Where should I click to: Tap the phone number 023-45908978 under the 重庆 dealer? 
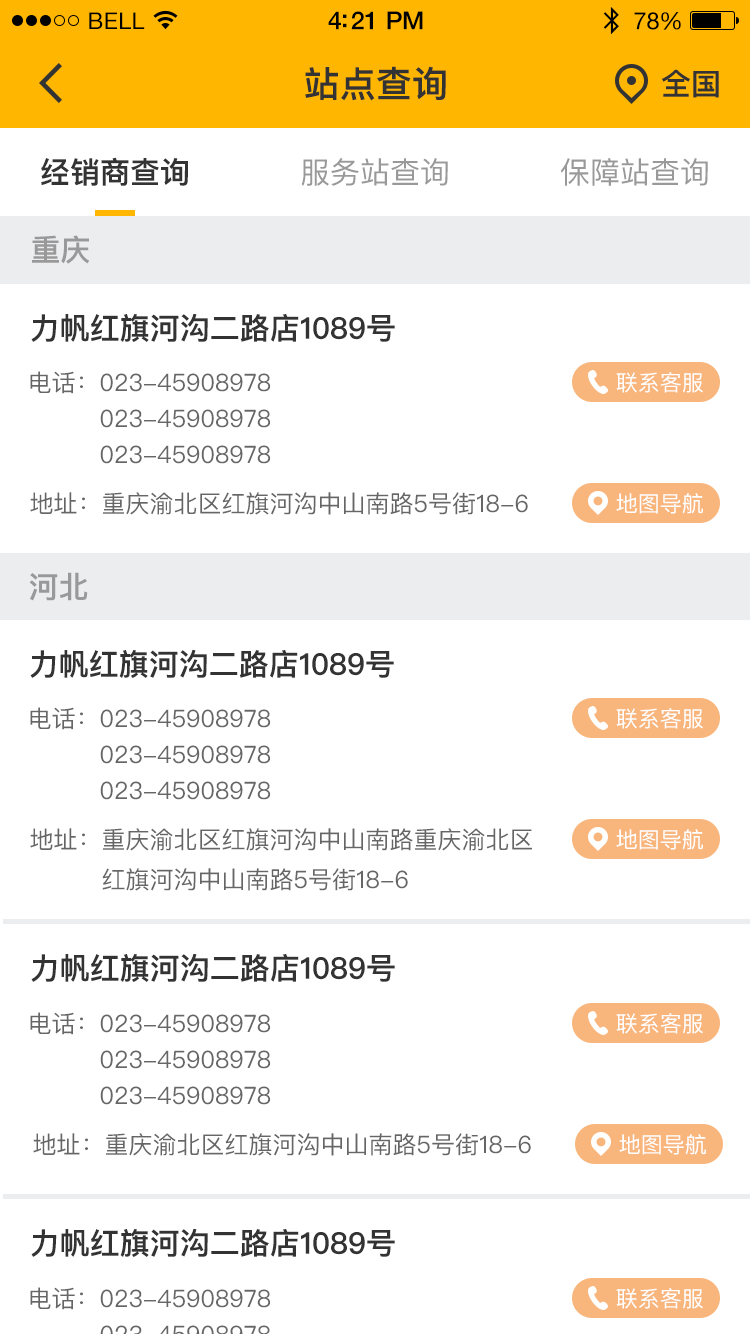point(185,382)
